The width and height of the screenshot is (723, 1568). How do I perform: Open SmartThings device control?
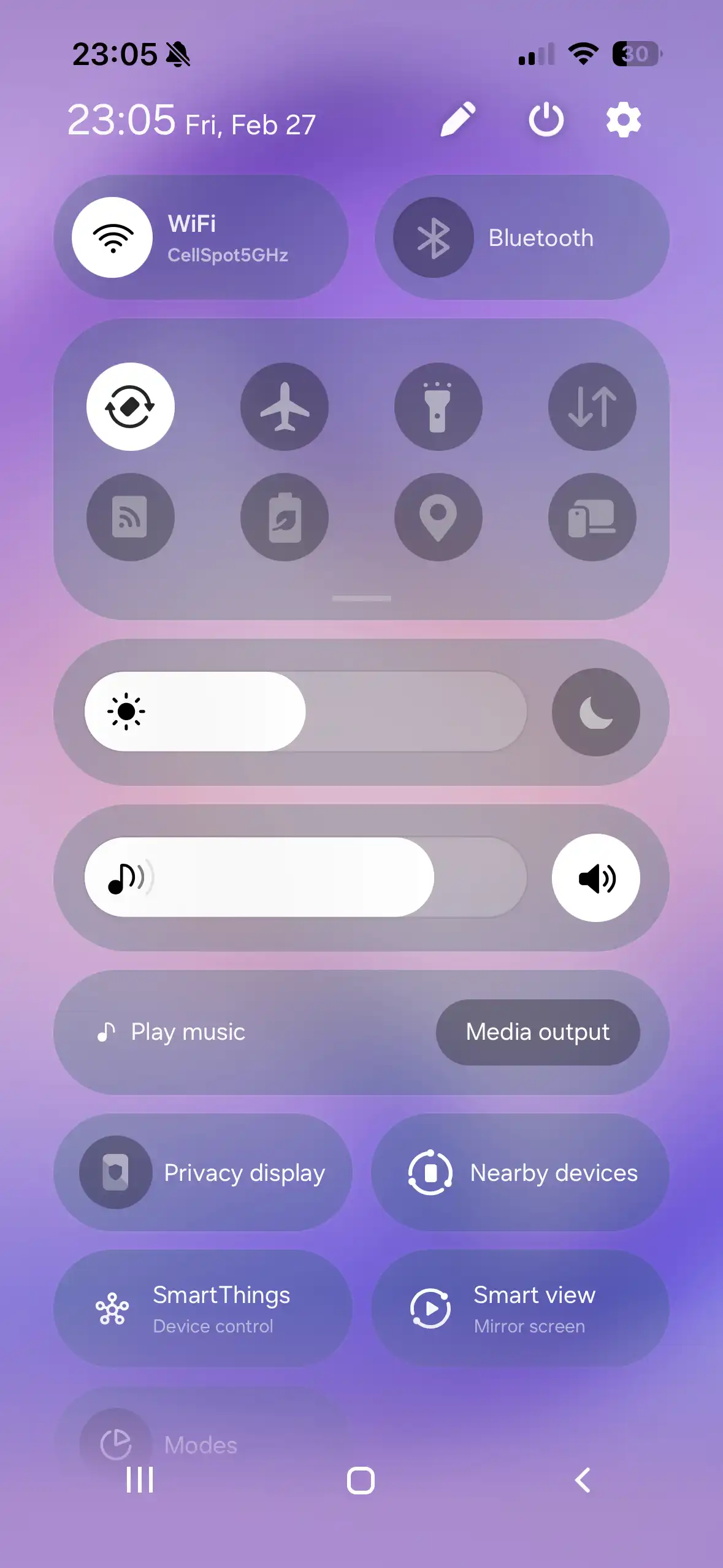(202, 1309)
